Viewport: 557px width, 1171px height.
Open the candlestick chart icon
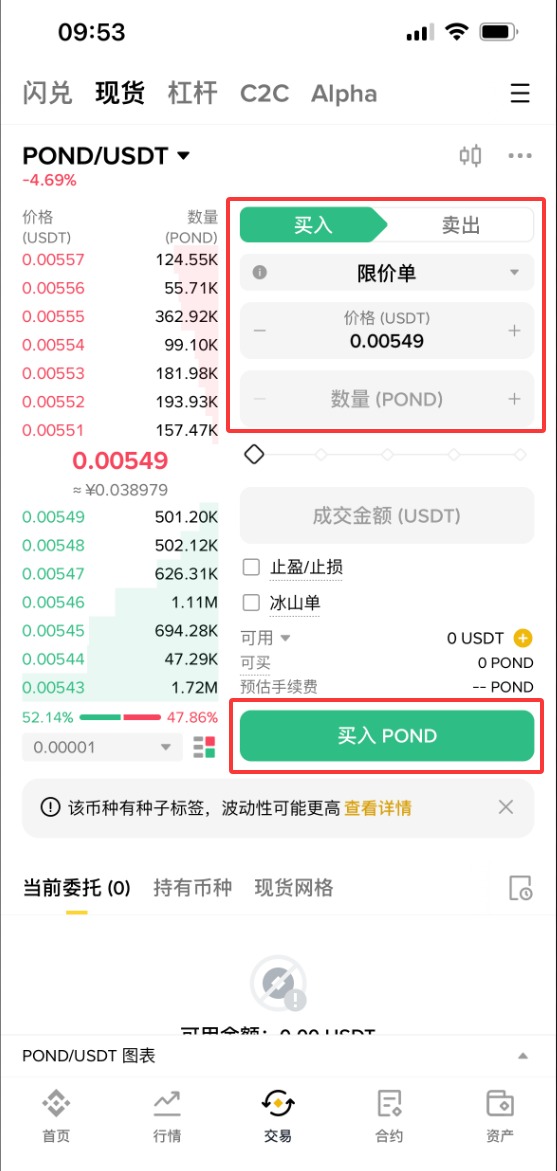tap(470, 155)
